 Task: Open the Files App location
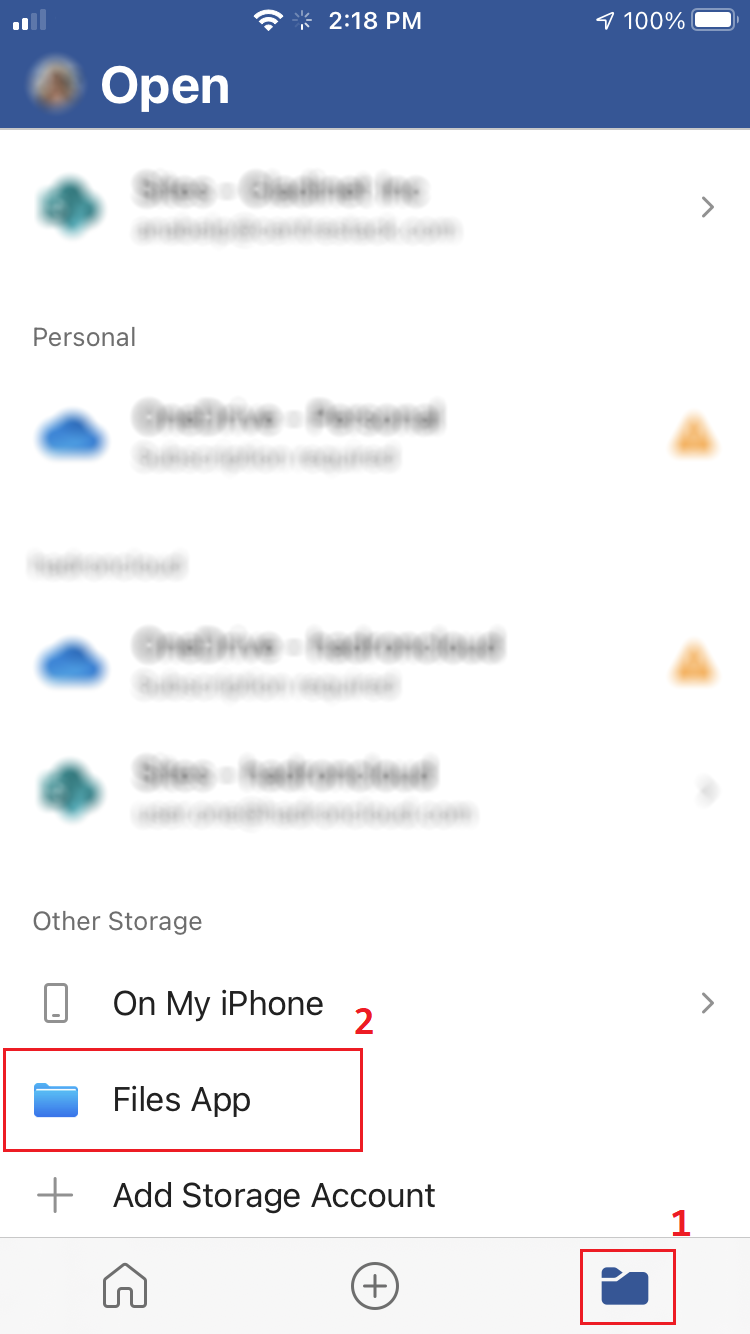click(x=182, y=1100)
